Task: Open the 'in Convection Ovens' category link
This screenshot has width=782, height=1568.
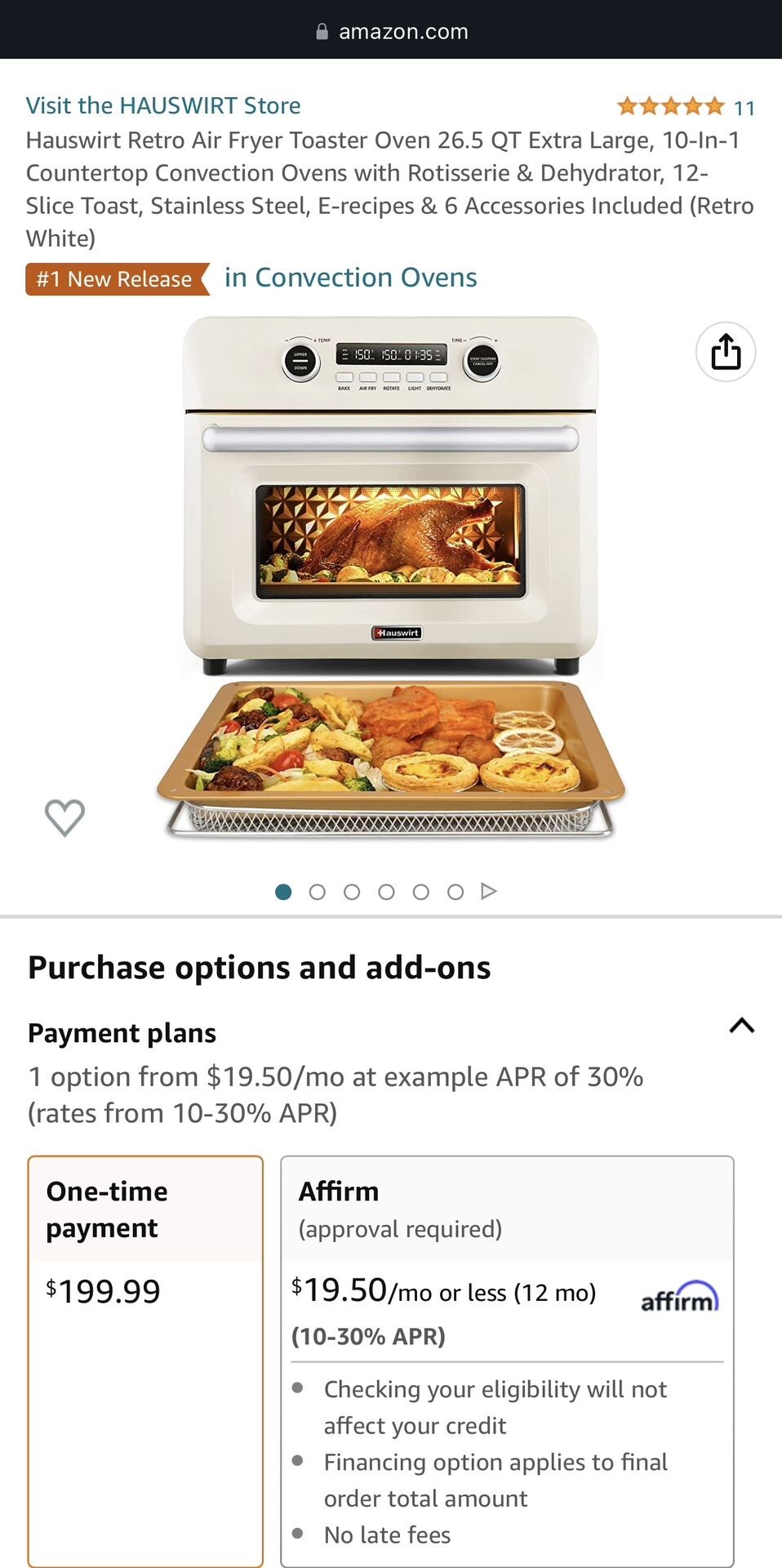Action: 350,278
